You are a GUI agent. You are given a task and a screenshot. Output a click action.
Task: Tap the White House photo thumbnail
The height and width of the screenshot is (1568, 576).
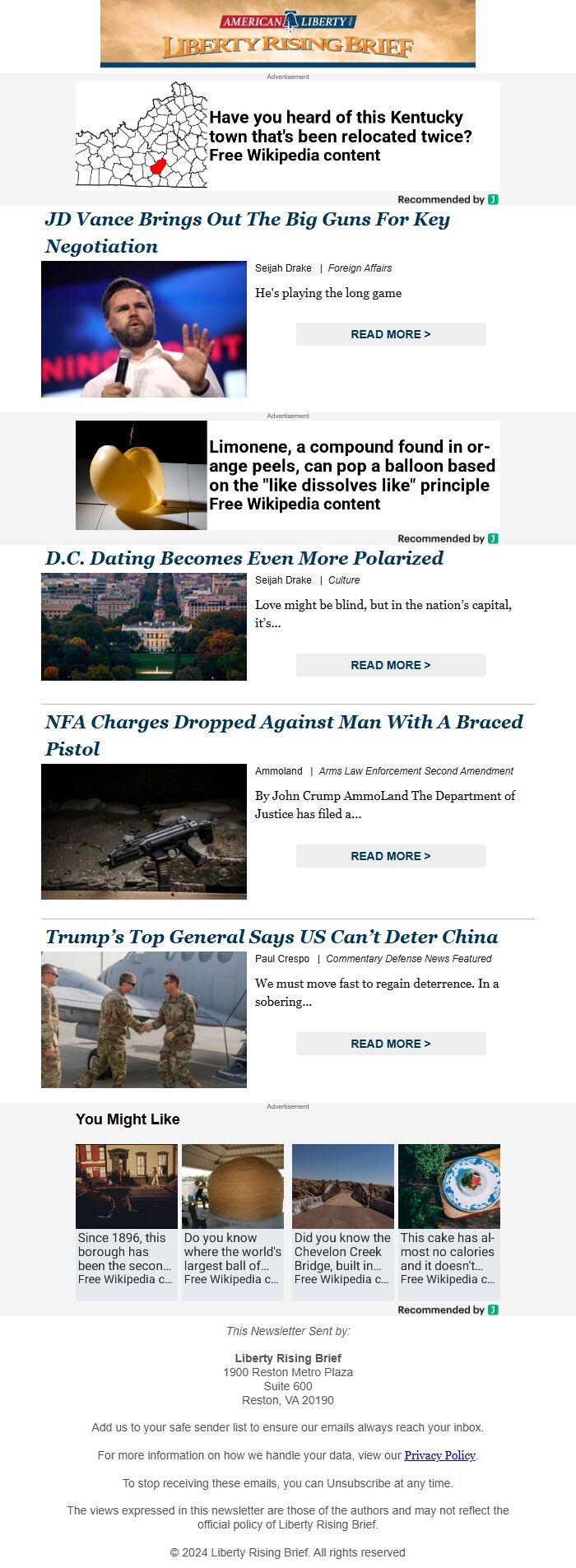click(x=144, y=627)
